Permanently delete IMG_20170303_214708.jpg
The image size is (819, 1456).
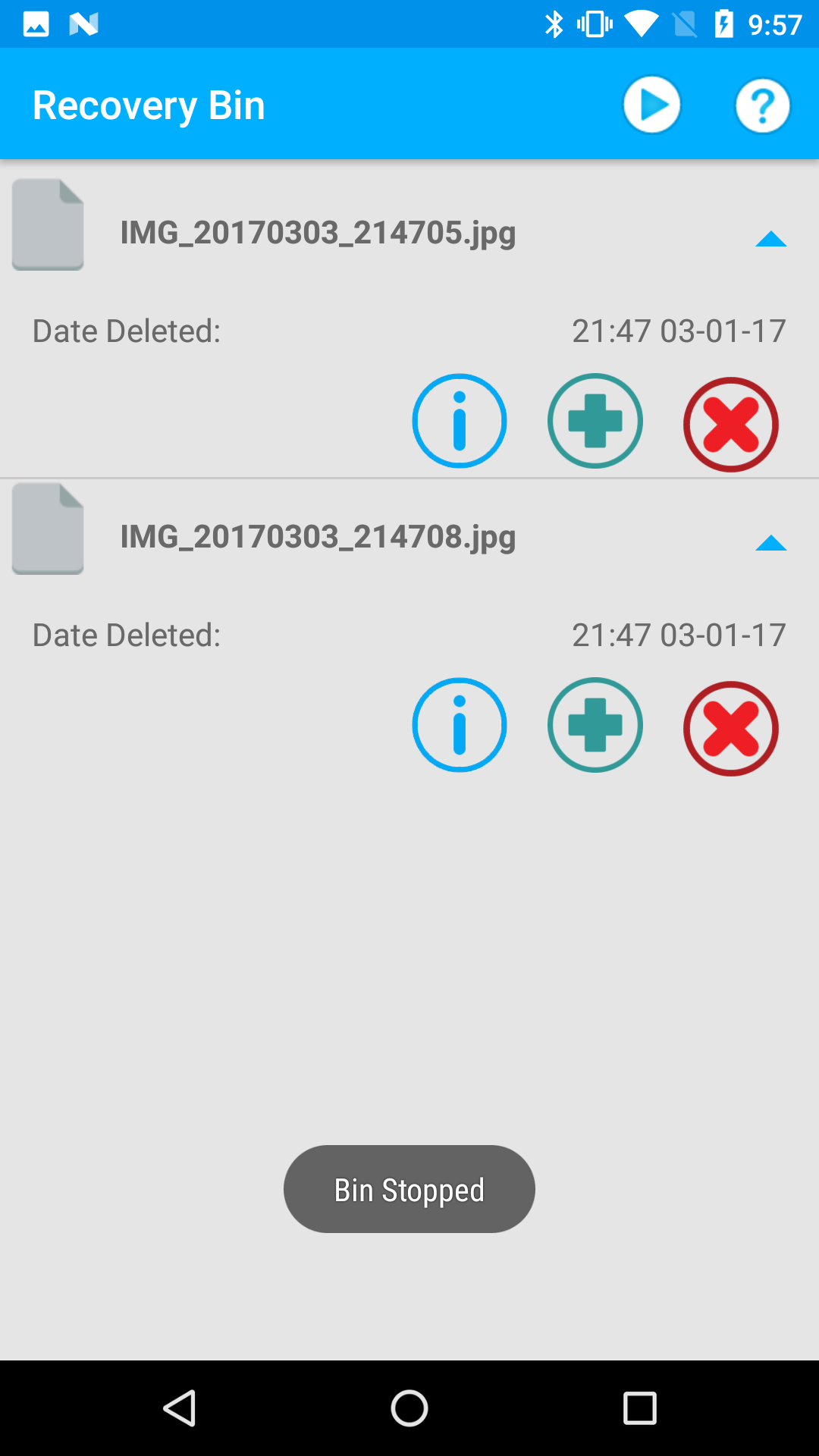click(x=730, y=728)
